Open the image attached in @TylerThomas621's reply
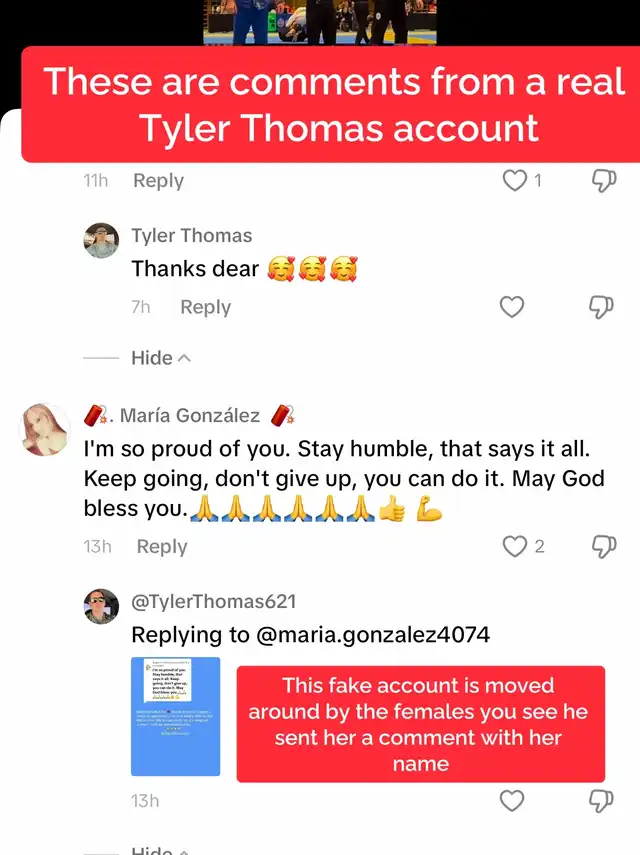 tap(175, 716)
